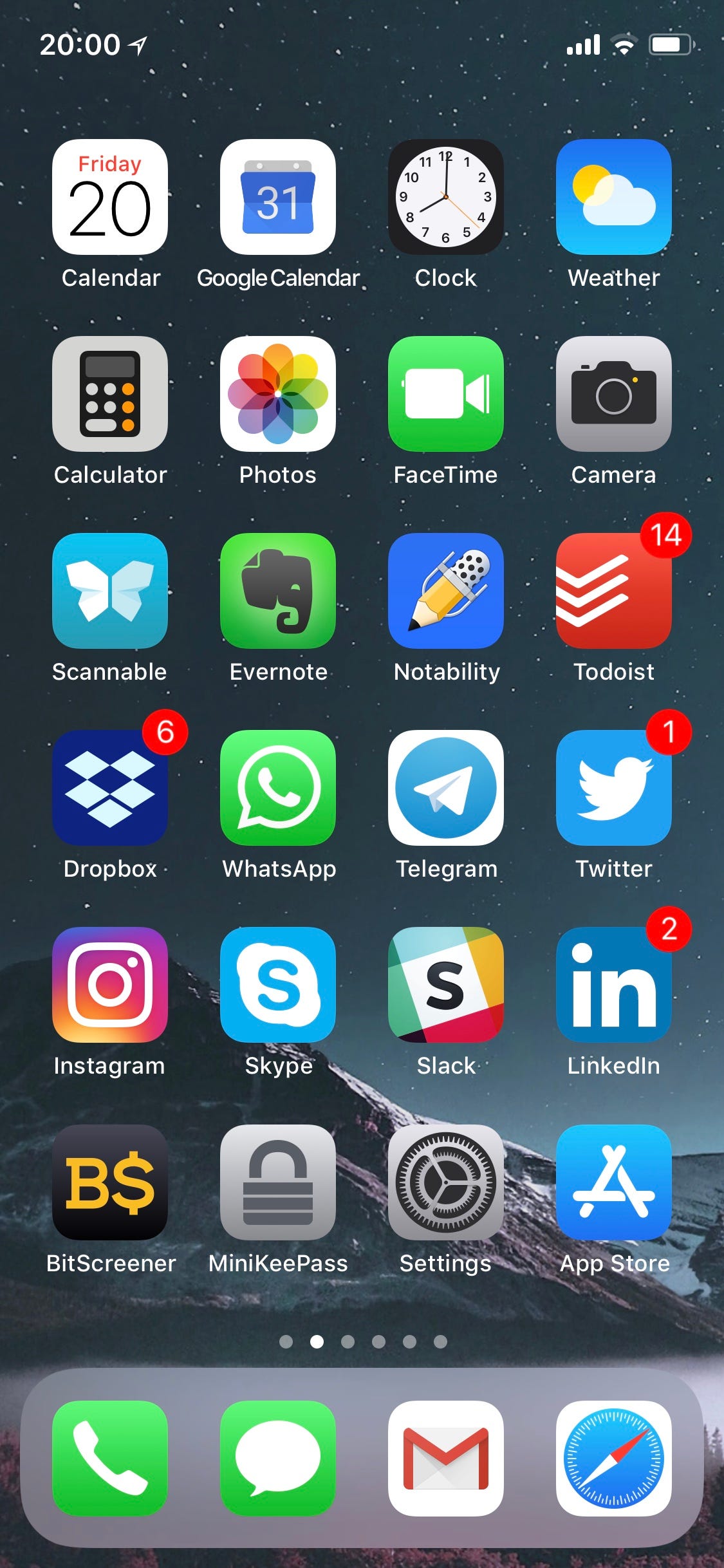Open Dropbox
The width and height of the screenshot is (724, 1568).
[x=110, y=788]
